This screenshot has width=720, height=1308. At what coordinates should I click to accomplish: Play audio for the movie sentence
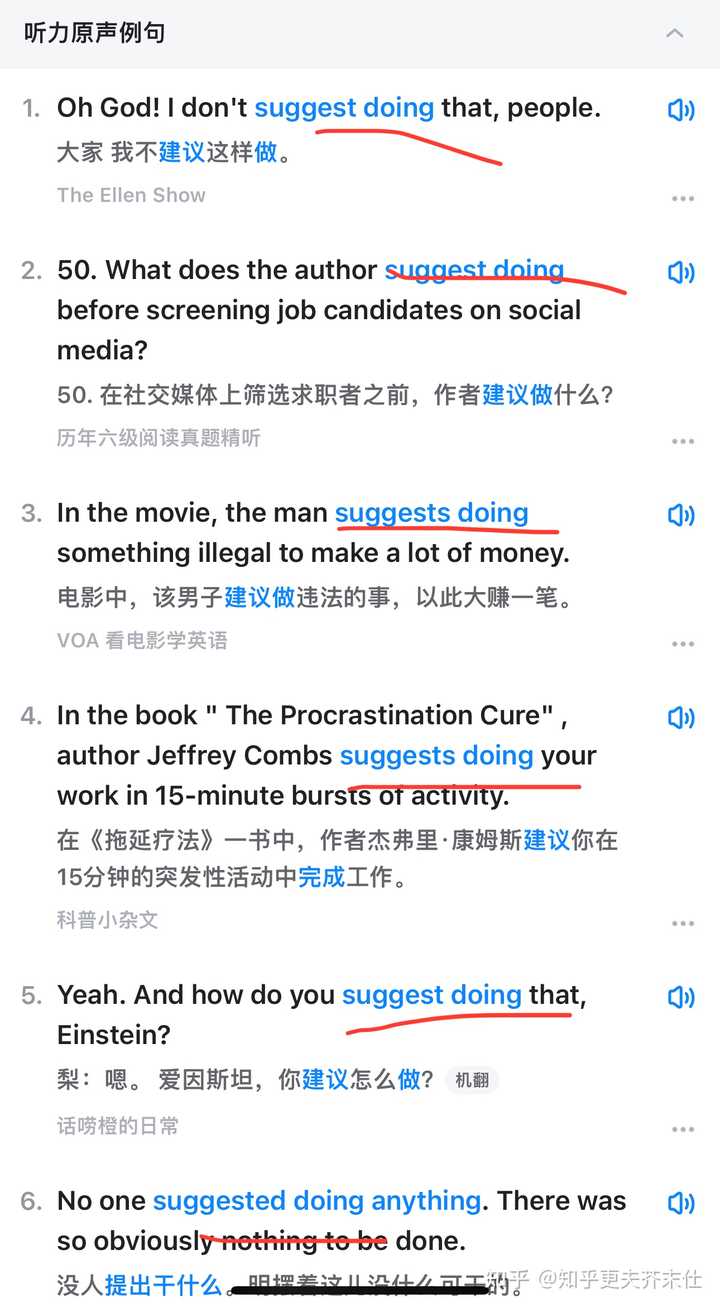pyautogui.click(x=681, y=514)
